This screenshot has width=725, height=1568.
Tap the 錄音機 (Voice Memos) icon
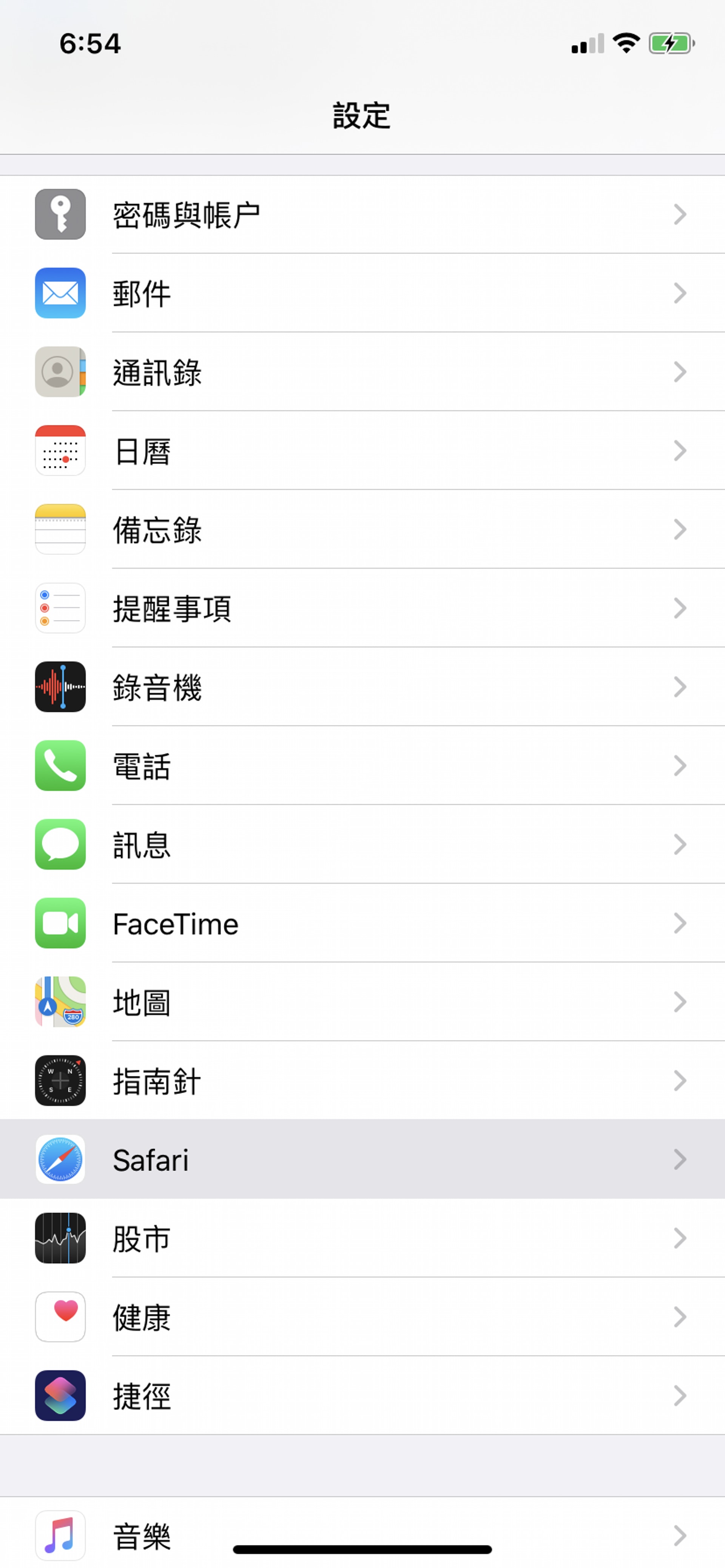pyautogui.click(x=60, y=686)
